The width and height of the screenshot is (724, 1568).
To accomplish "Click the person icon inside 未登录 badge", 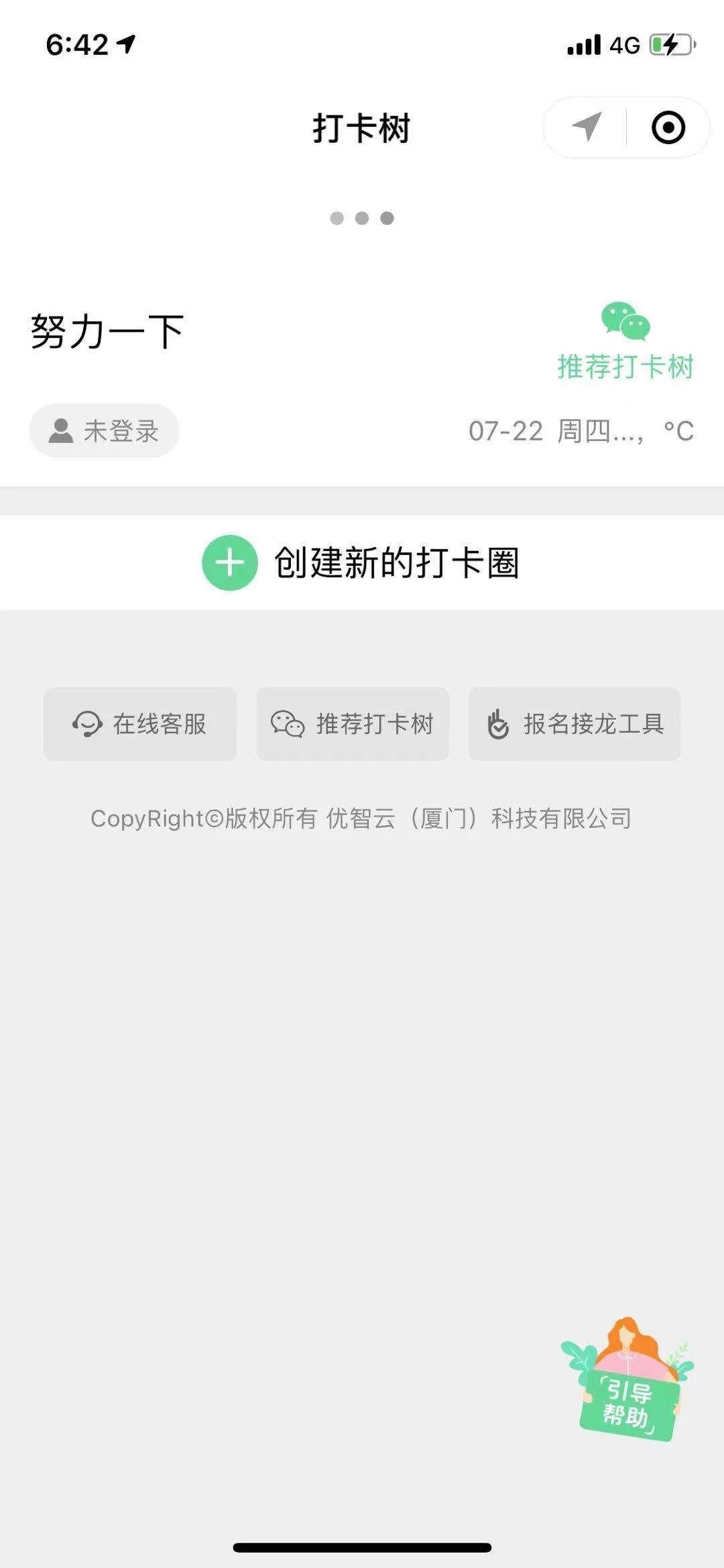I will pos(60,431).
